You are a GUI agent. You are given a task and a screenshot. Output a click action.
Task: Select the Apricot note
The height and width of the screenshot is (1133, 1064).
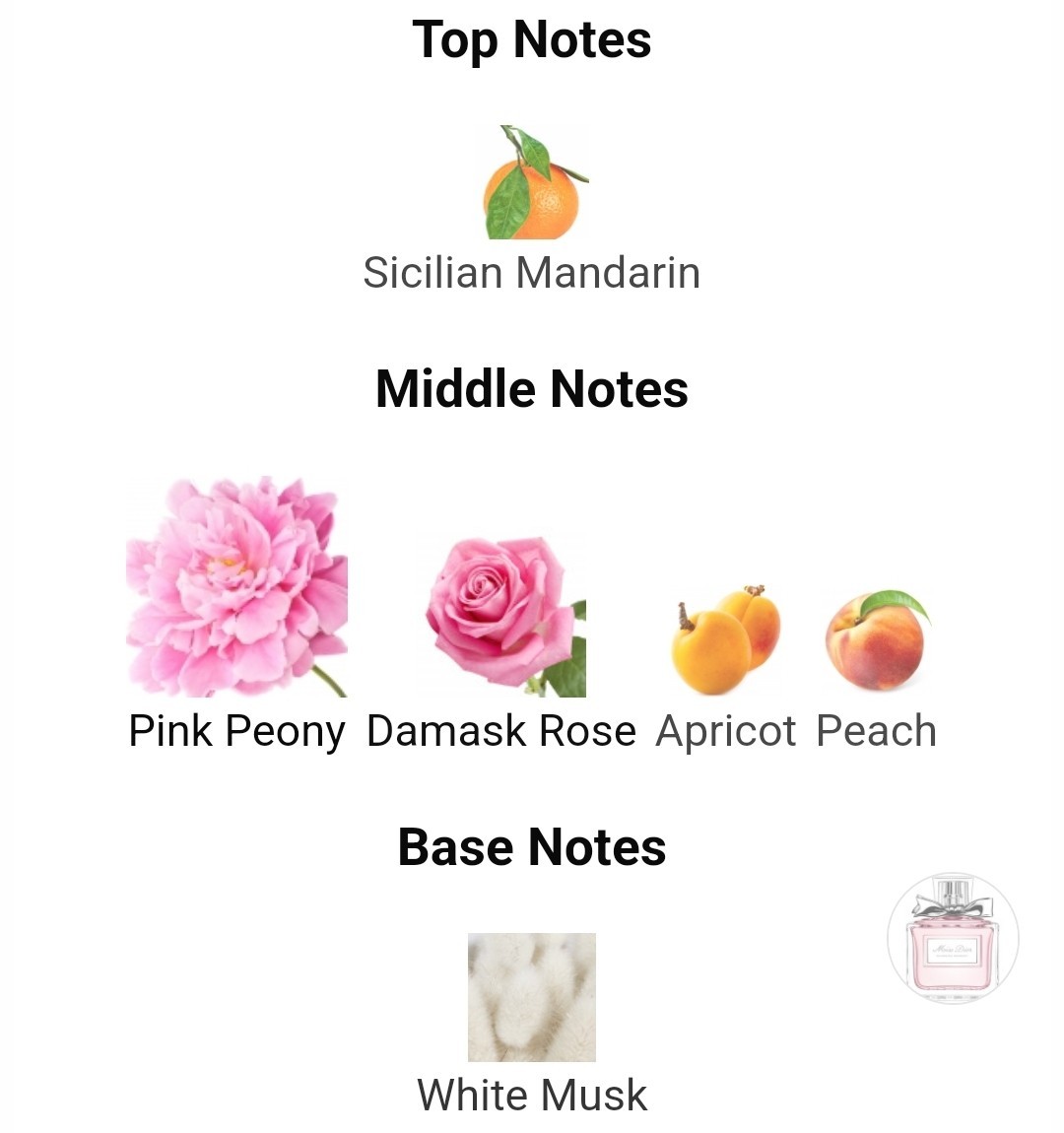[726, 640]
